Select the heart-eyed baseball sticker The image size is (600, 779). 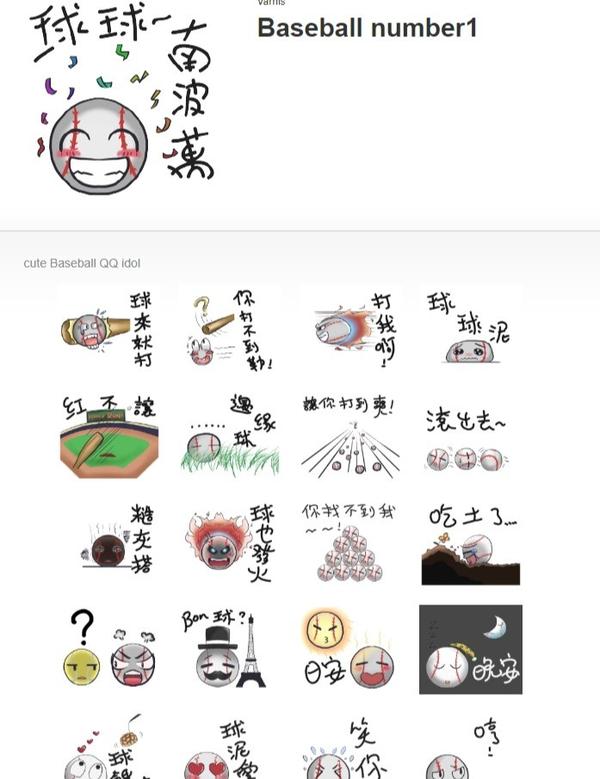point(228,750)
